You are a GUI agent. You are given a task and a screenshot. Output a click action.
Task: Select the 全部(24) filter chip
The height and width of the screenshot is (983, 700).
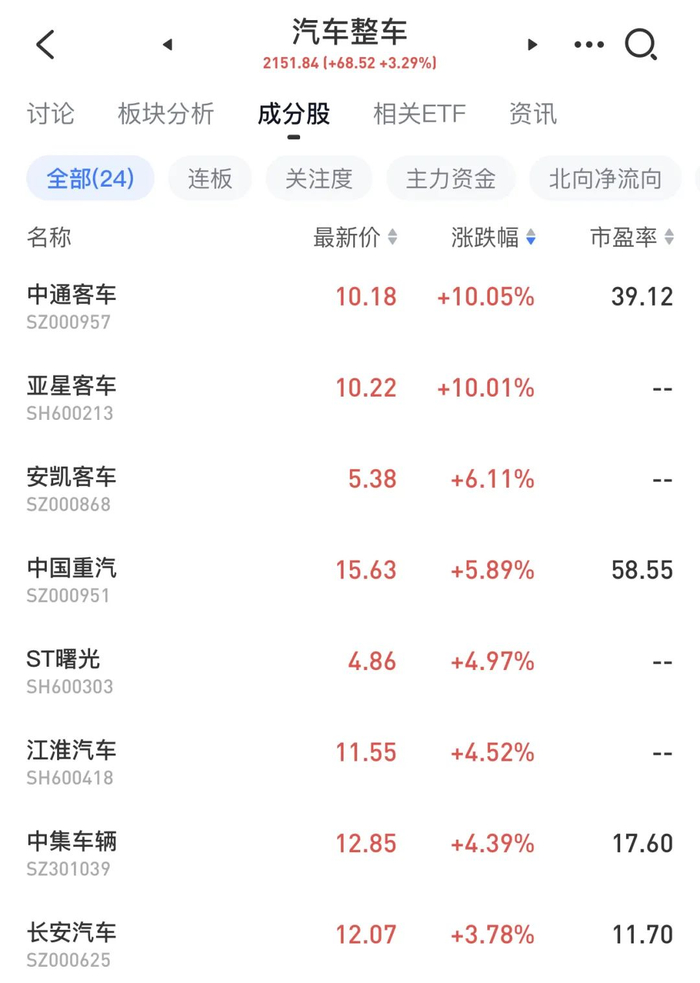[90, 179]
